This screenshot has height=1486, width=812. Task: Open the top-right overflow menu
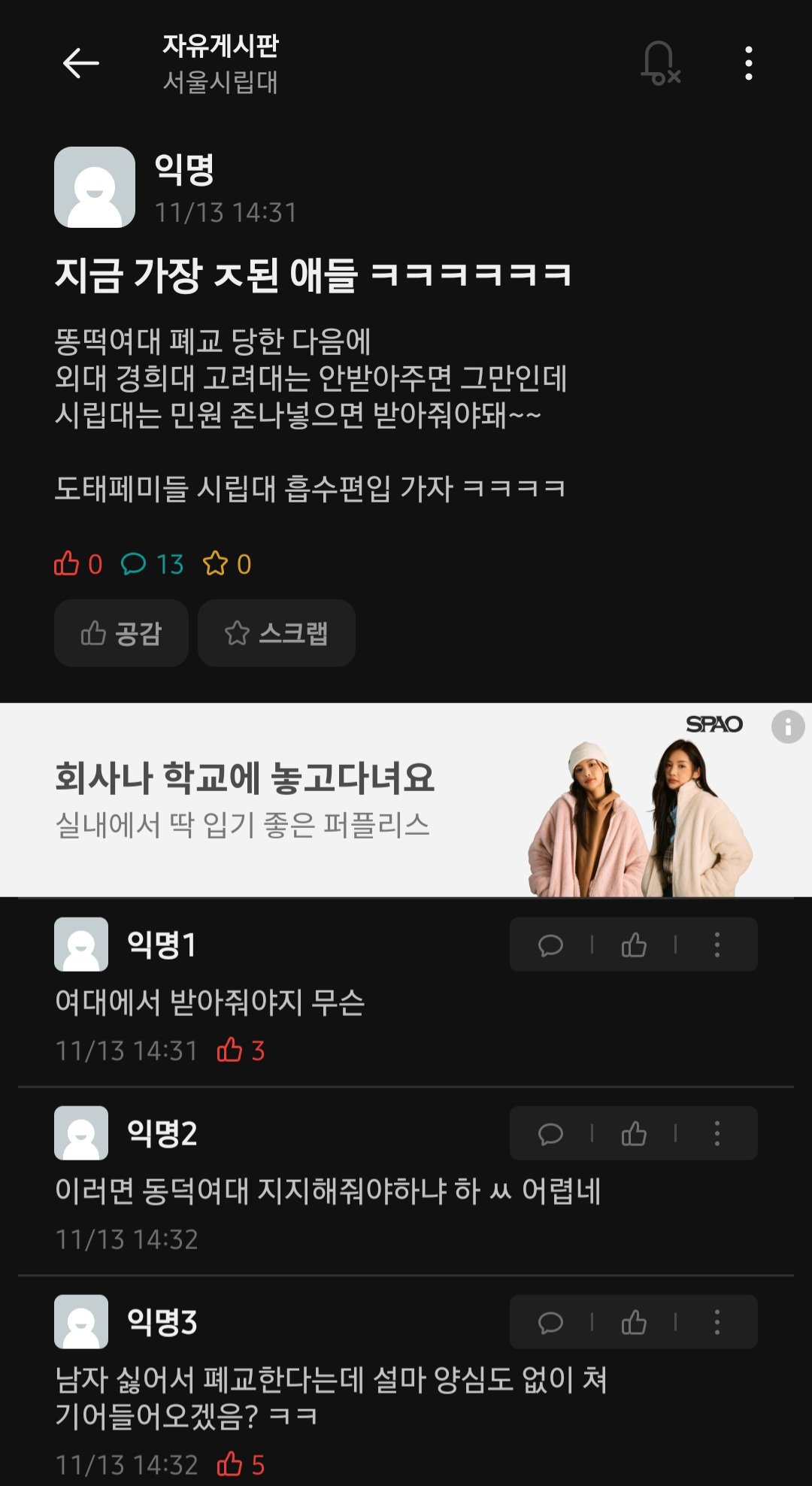[748, 63]
